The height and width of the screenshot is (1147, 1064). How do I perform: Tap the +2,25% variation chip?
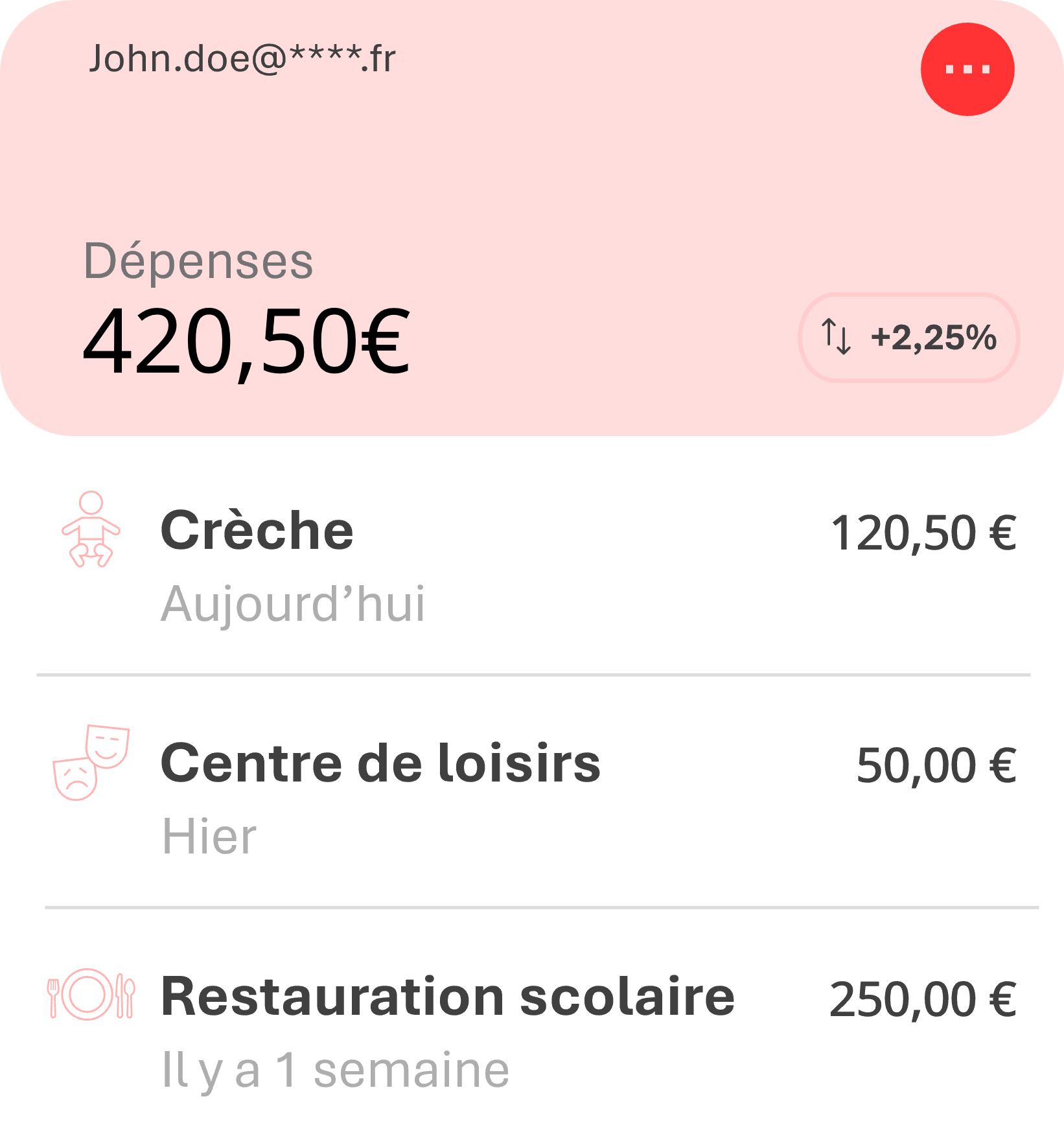pos(908,338)
